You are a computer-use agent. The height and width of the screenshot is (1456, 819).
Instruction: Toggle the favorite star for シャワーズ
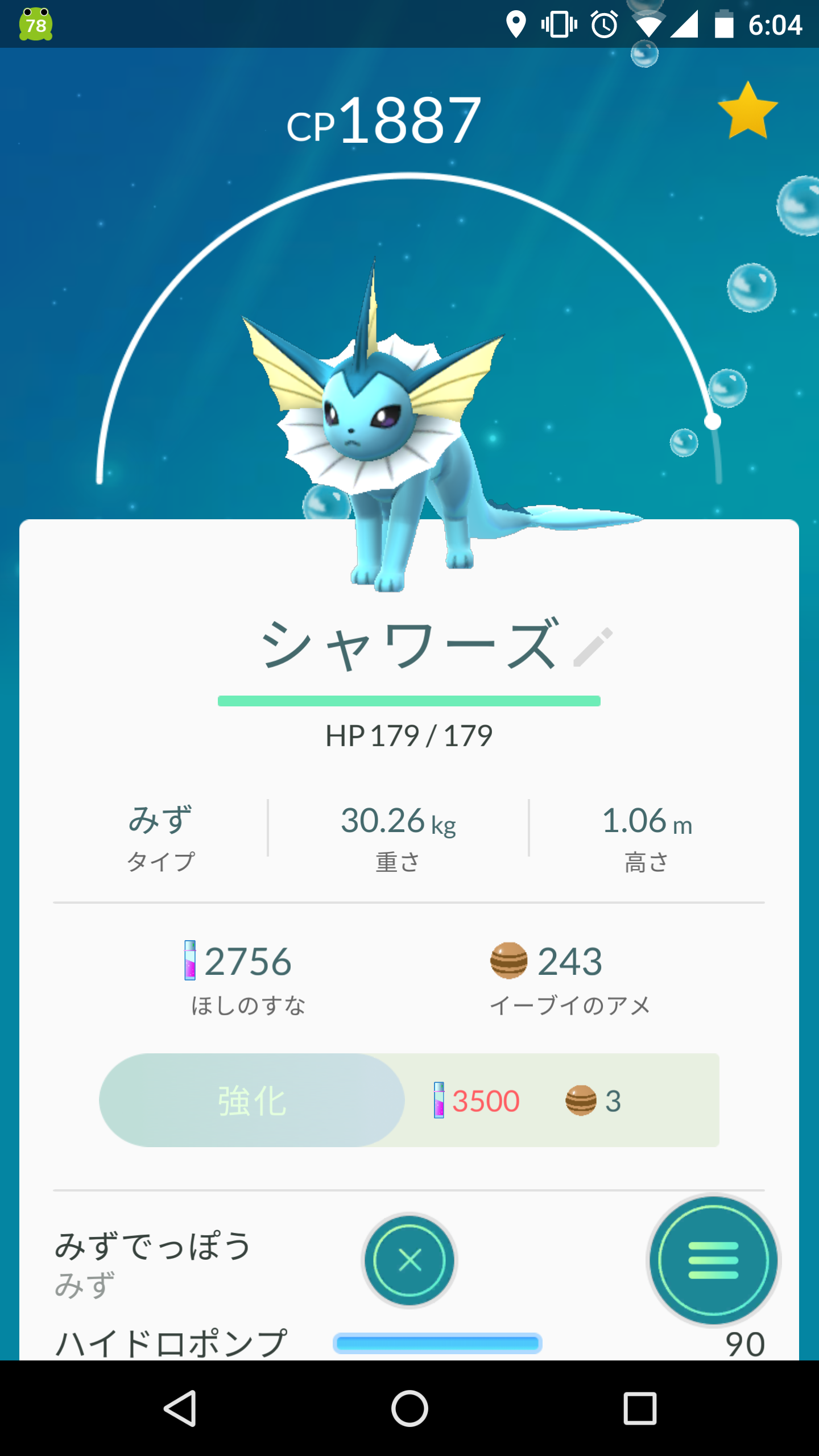747,111
